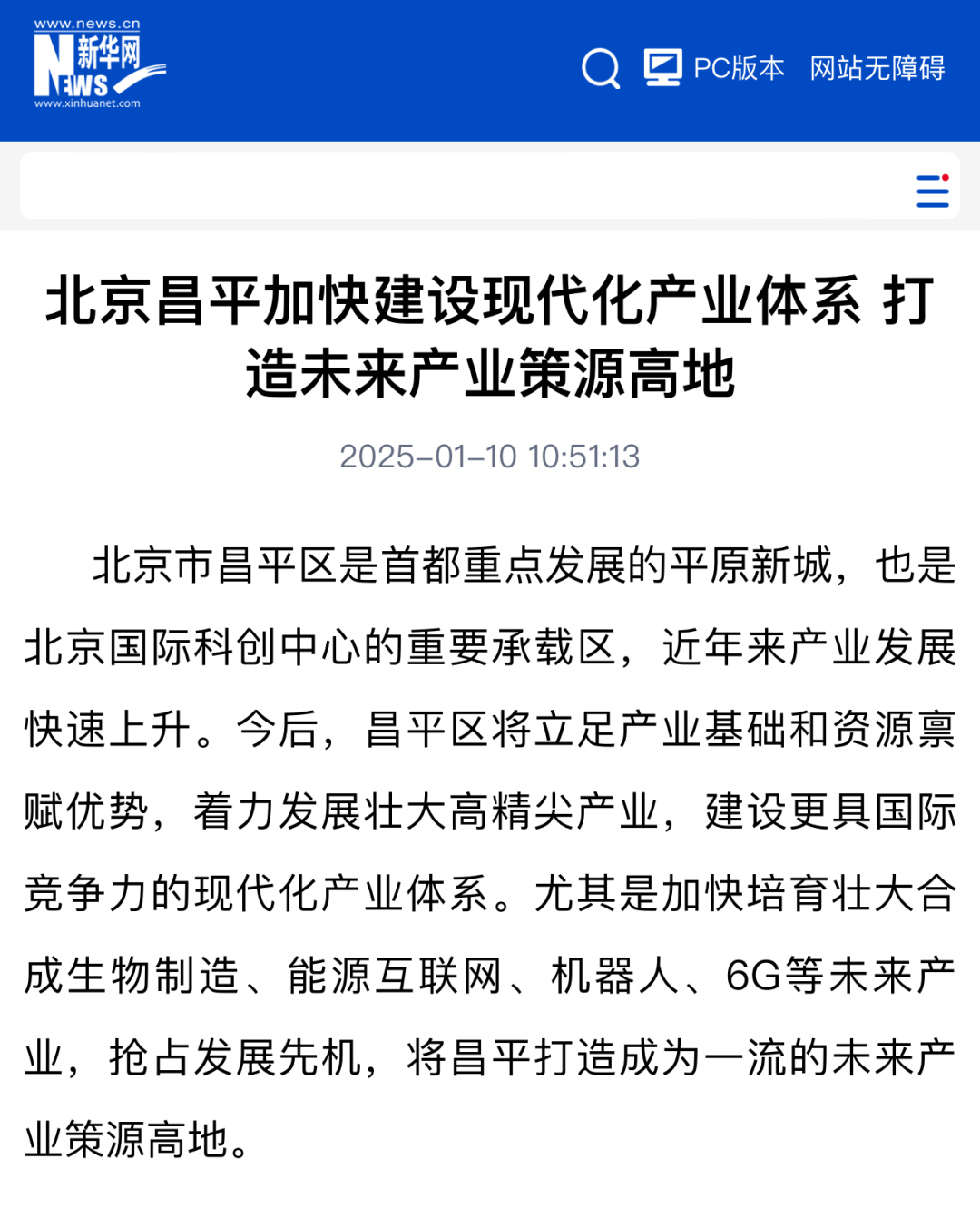Open the hamburger navigation menu
Viewport: 980px width, 1208px height.
pos(932,192)
